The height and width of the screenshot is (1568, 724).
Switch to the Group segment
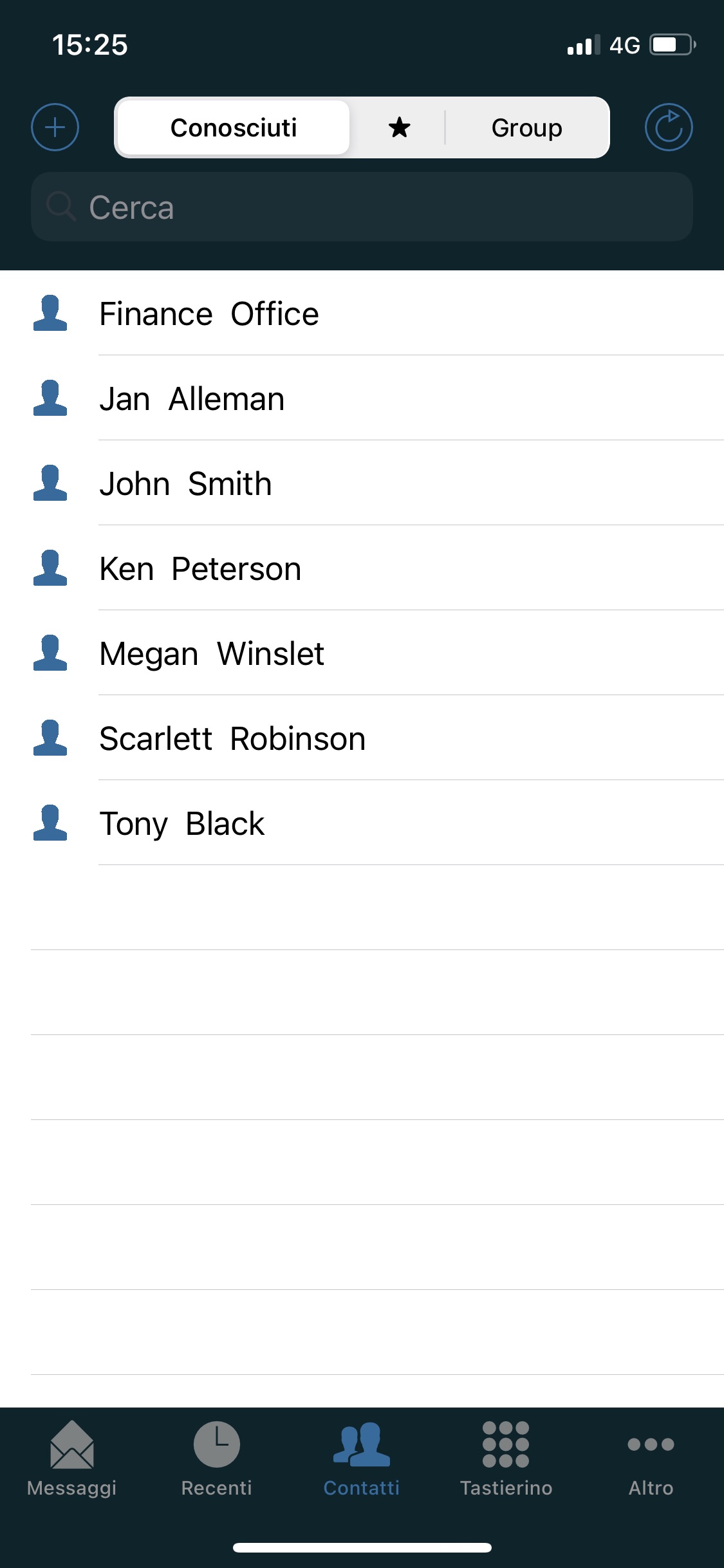coord(526,127)
